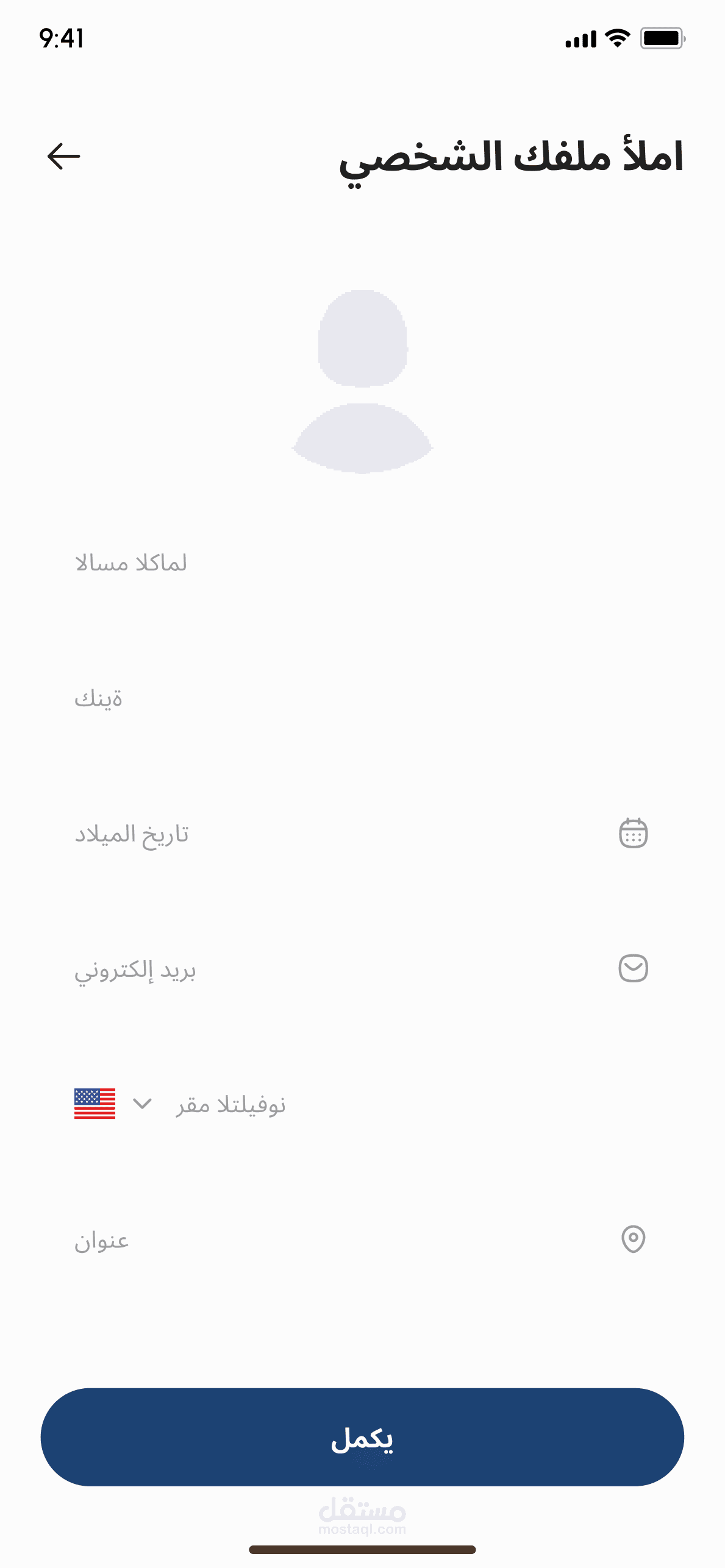This screenshot has height=1568, width=725.
Task: Tap the continue button (يكمل)
Action: point(362,1437)
